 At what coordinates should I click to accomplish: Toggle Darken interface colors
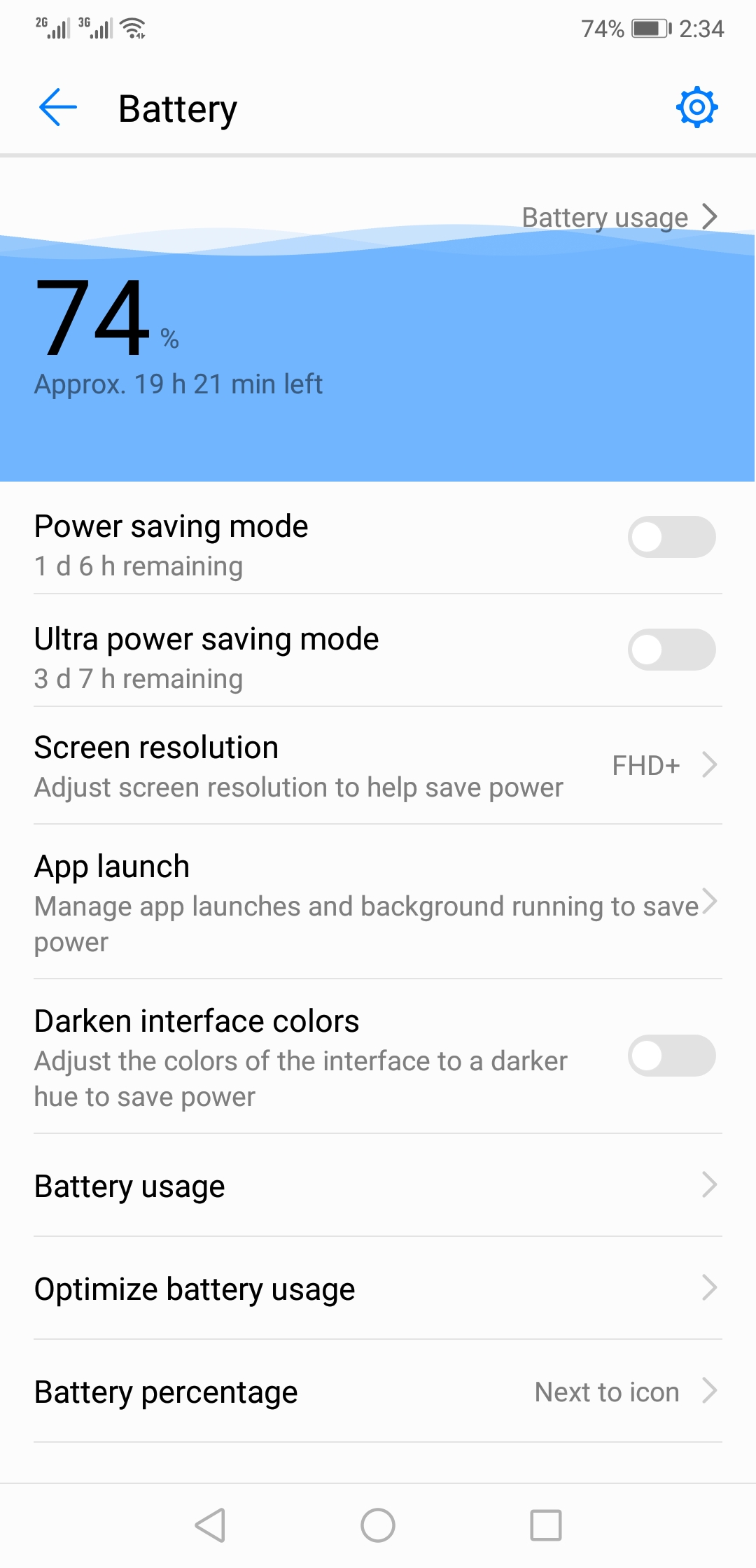click(671, 1056)
